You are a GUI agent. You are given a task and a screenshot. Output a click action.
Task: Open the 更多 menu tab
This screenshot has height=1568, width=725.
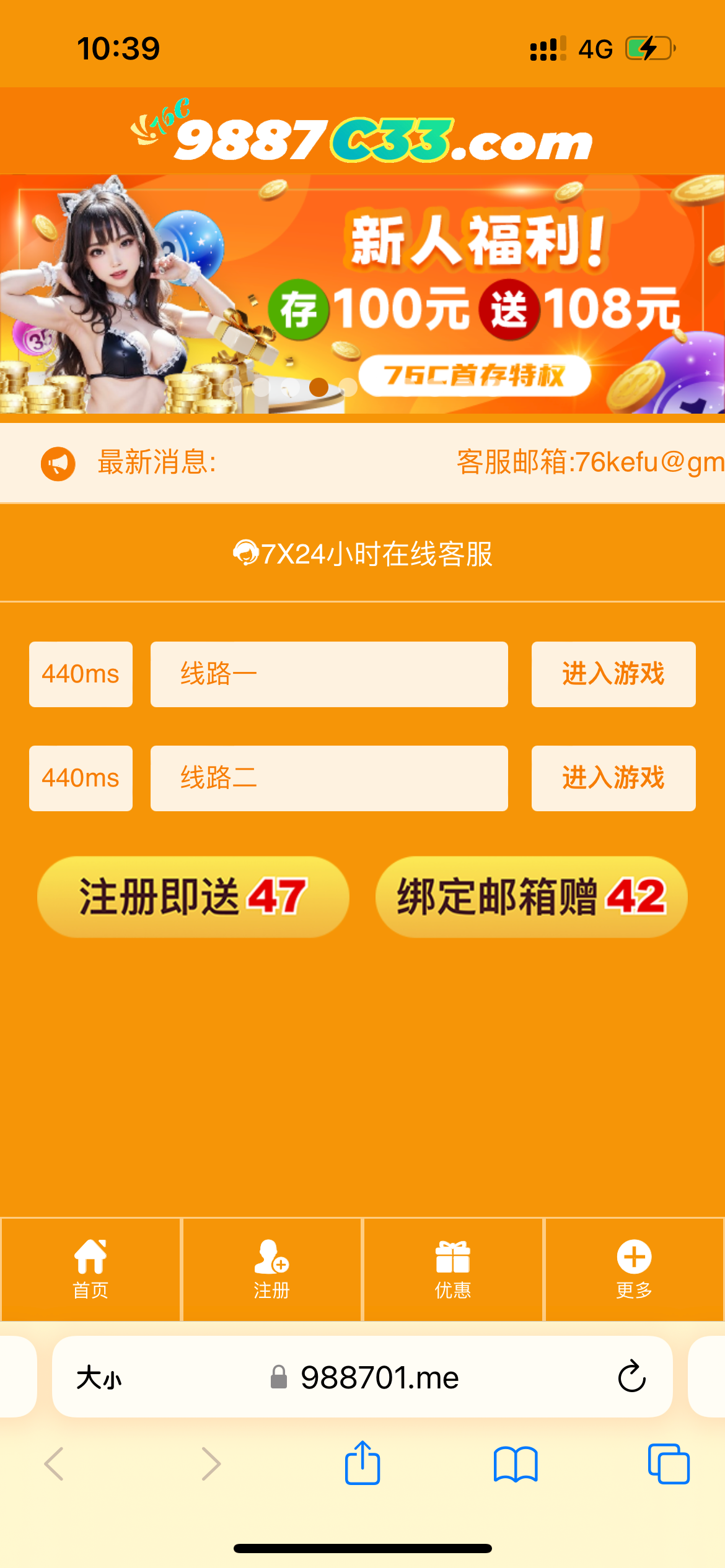[634, 1269]
